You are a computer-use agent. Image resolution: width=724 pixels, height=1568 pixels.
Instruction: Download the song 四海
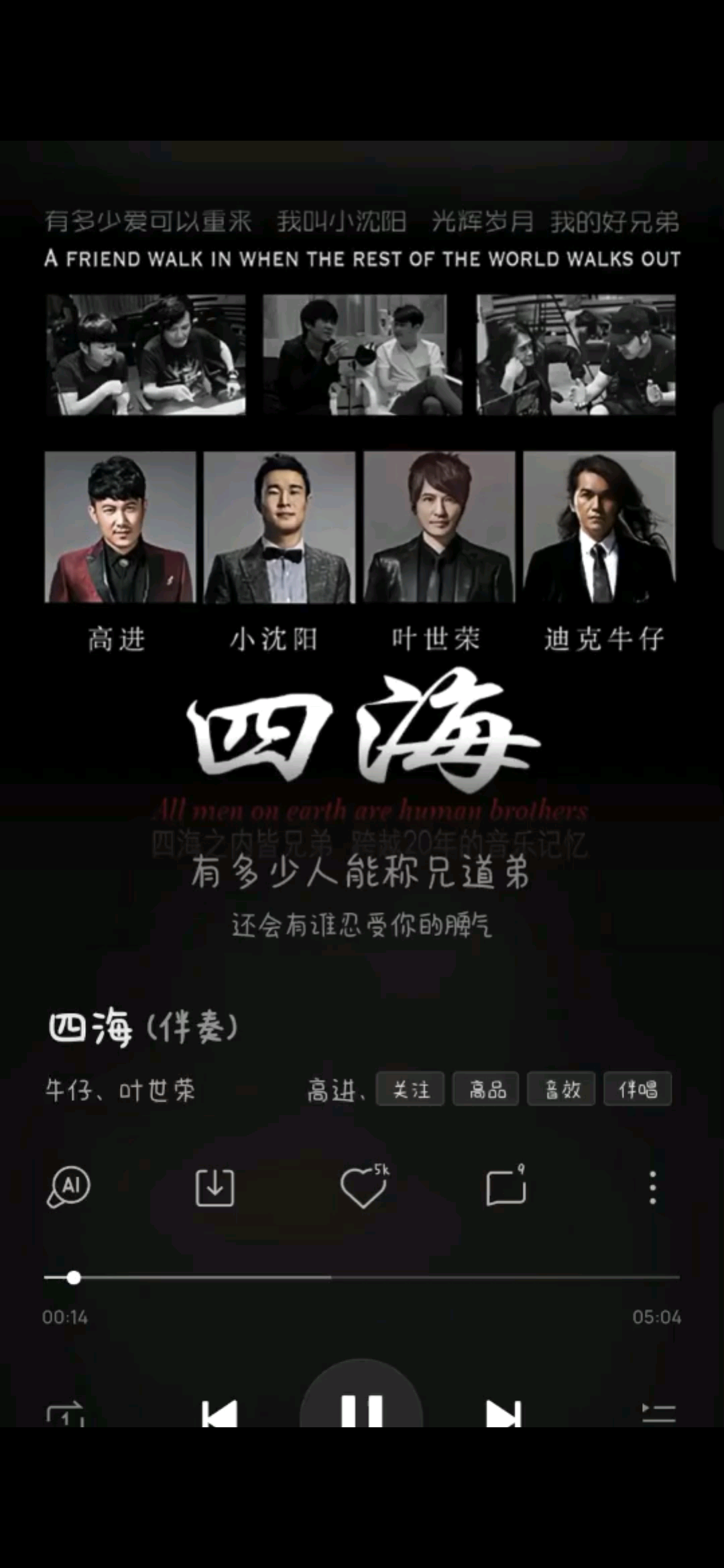point(215,1187)
